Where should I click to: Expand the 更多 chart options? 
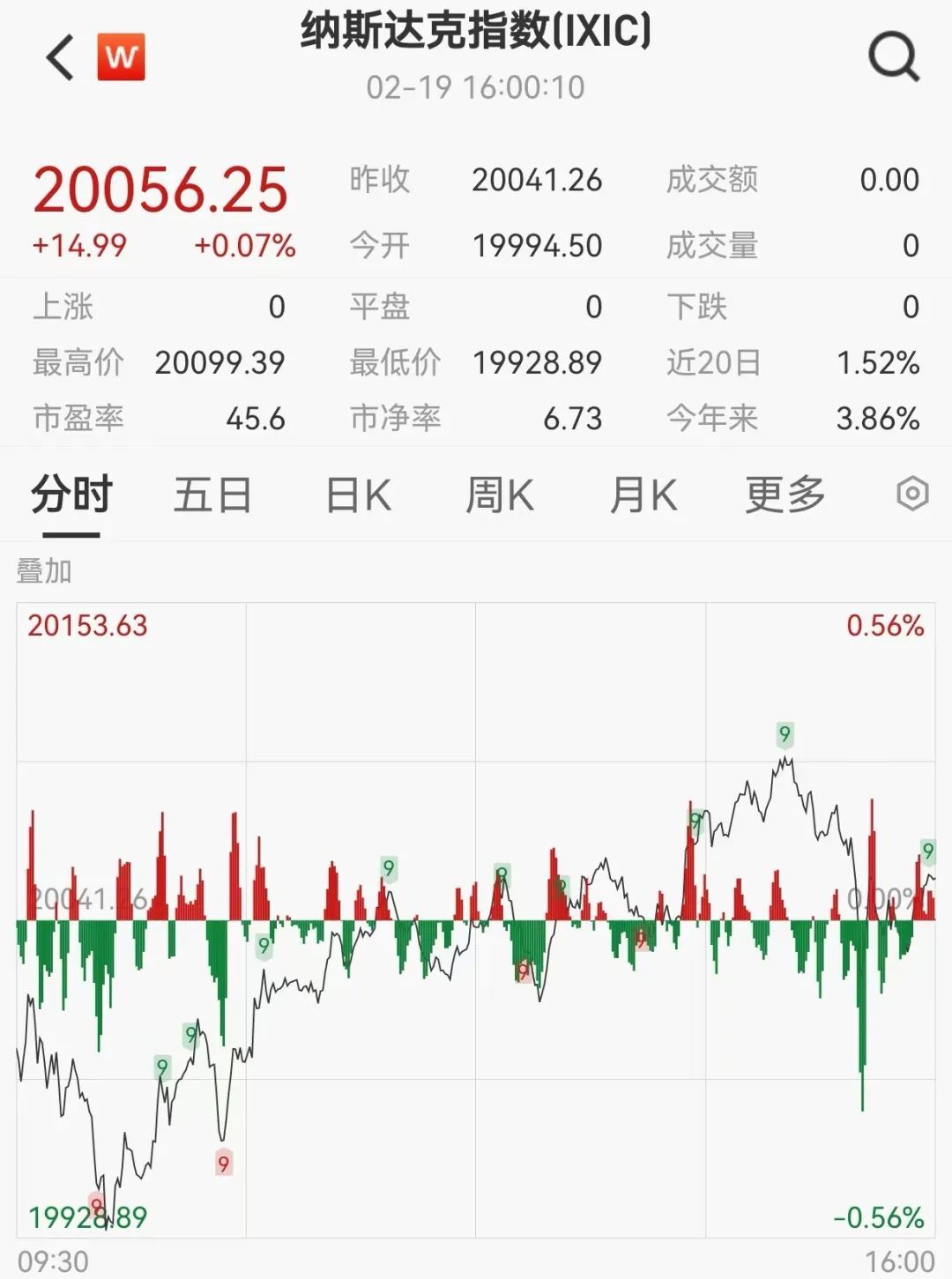pyautogui.click(x=785, y=494)
